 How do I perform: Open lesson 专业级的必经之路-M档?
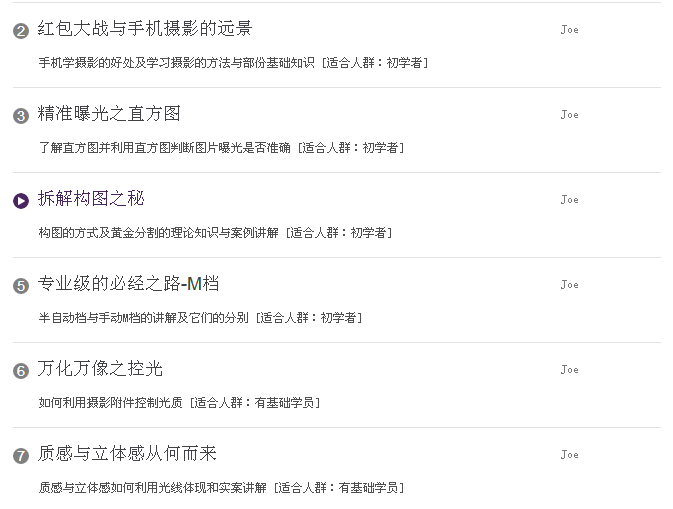(128, 284)
